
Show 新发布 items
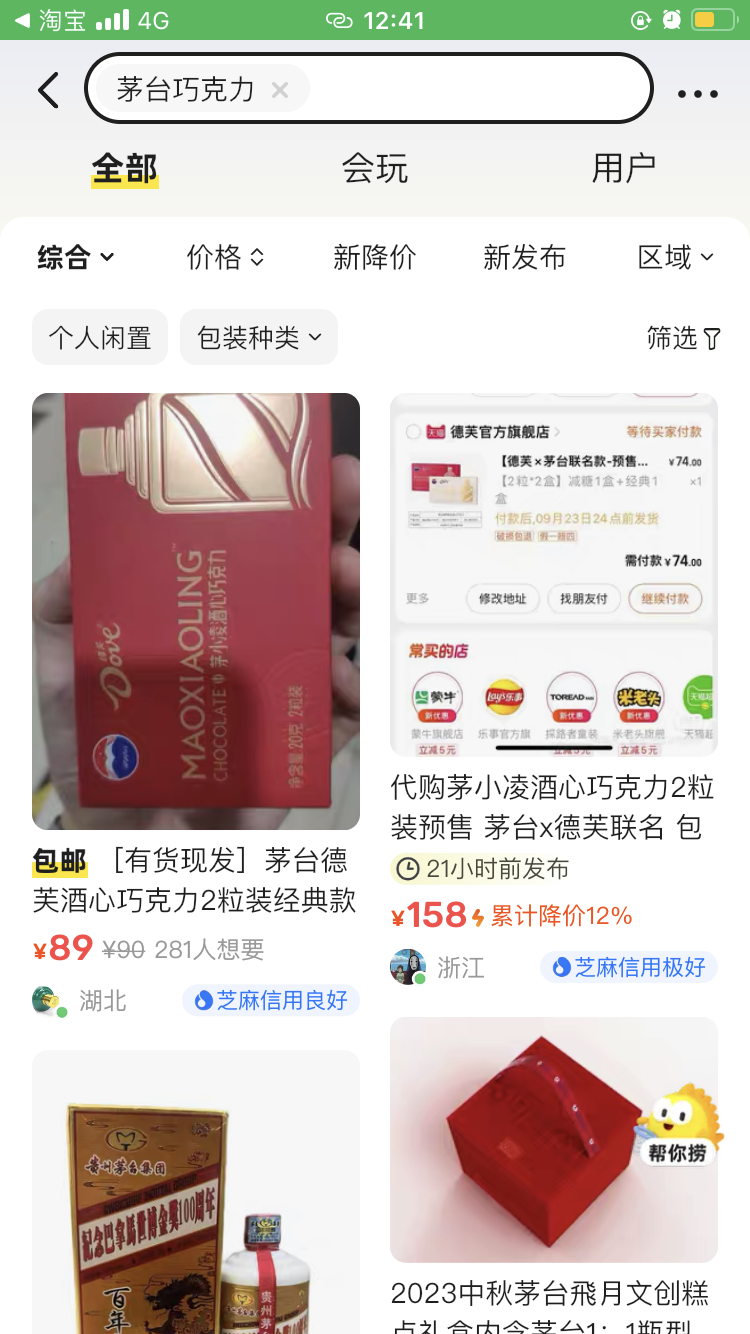[524, 257]
